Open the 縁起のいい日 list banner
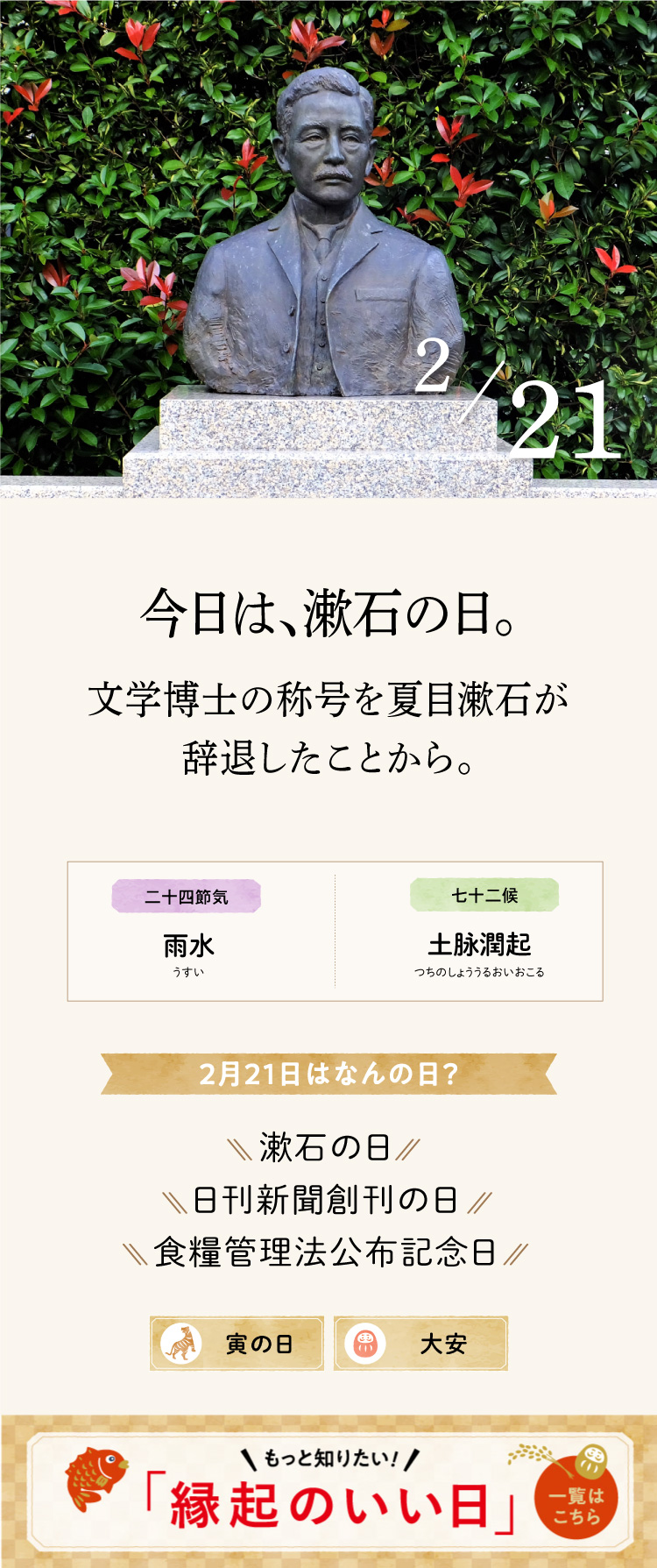The height and width of the screenshot is (1568, 657). tap(328, 1492)
